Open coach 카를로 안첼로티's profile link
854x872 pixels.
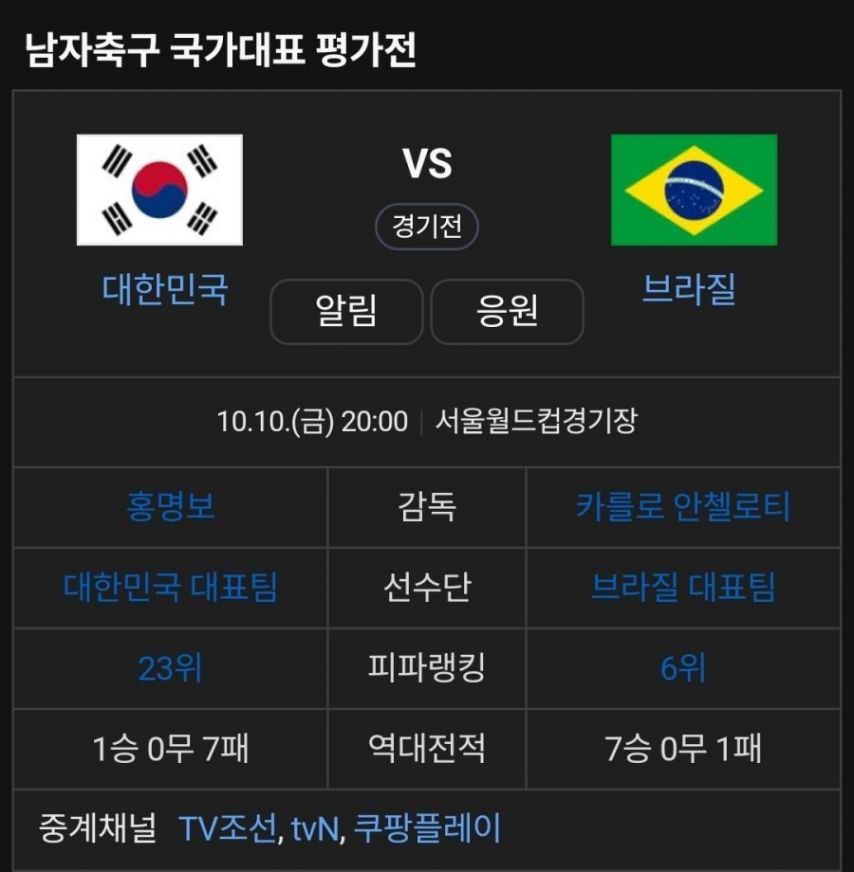click(x=683, y=507)
